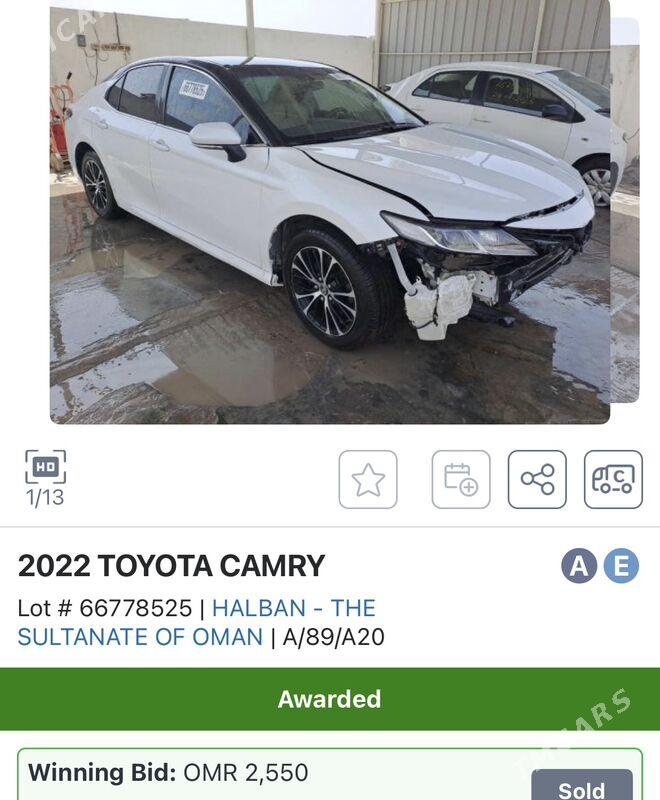This screenshot has height=800, width=660.
Task: Open the main Toyota Camry photo
Action: (330, 210)
